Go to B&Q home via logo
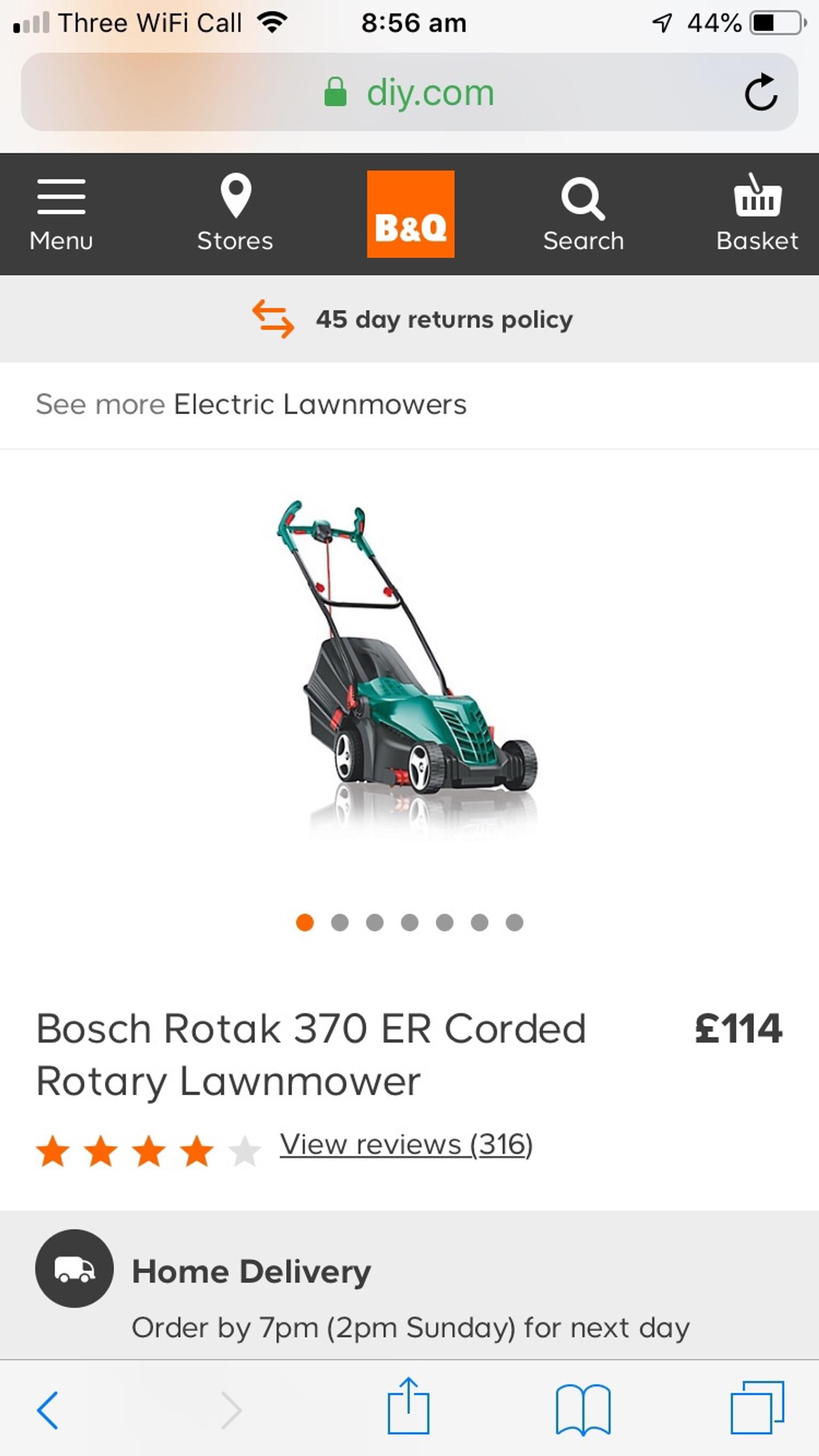Viewport: 819px width, 1456px height. coord(411,214)
